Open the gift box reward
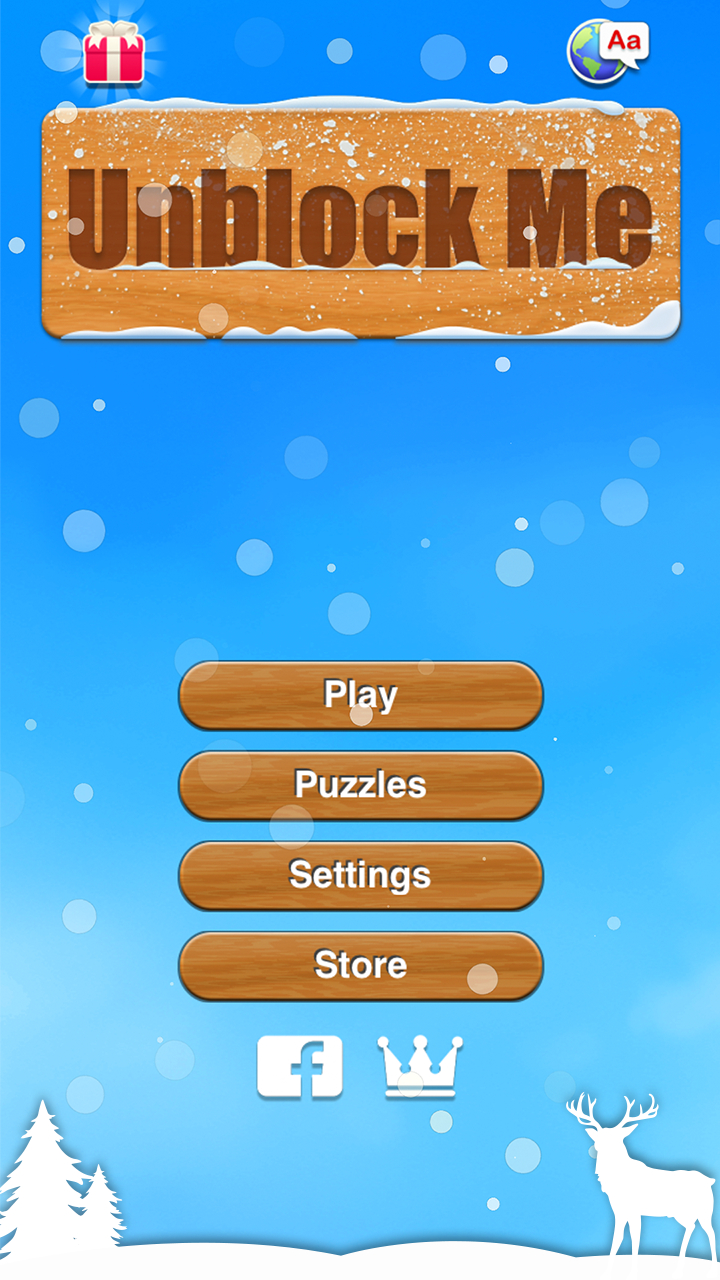This screenshot has width=720, height=1280. (x=114, y=53)
